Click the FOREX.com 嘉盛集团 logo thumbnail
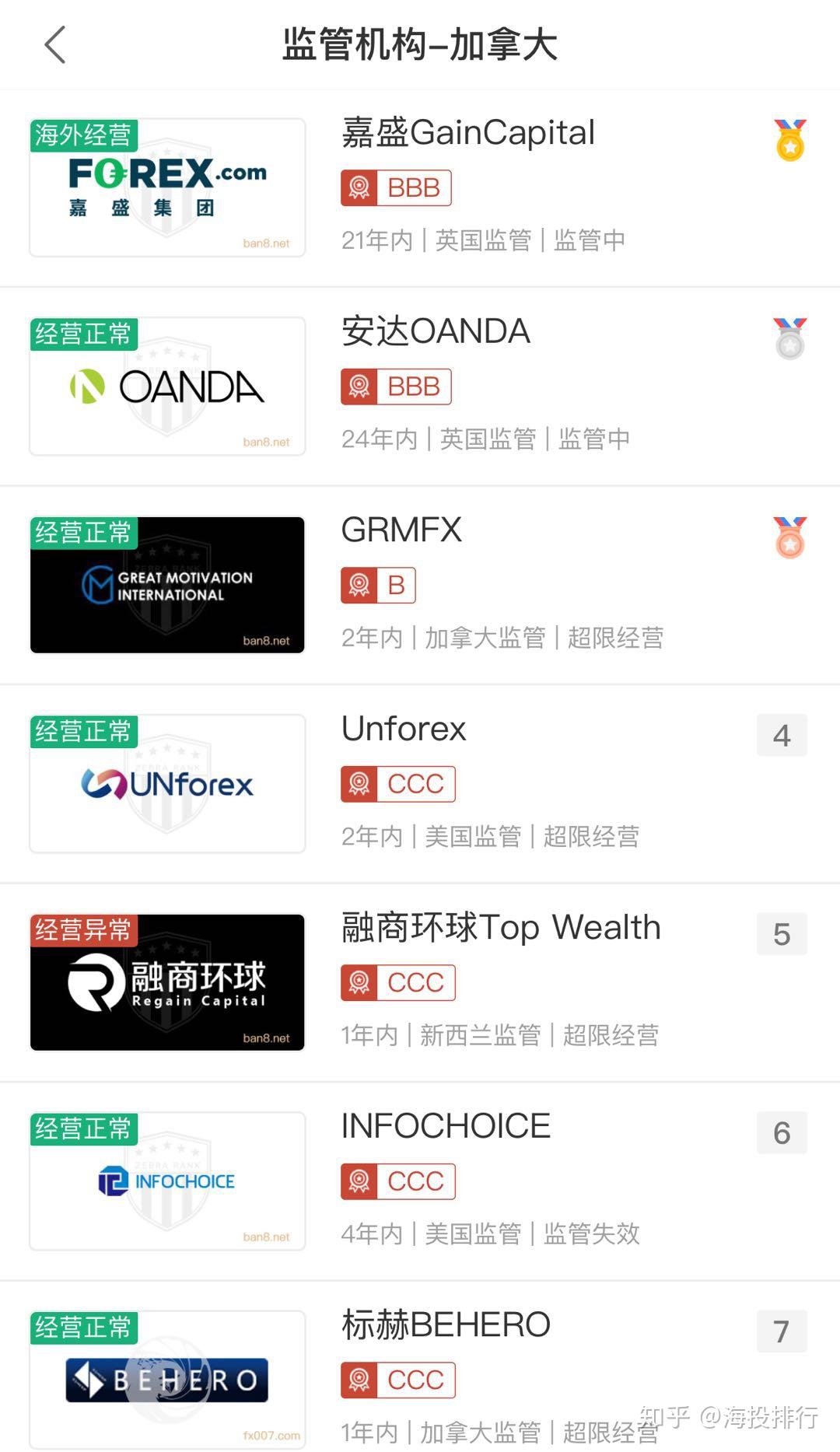This screenshot has width=840, height=1452. [x=167, y=186]
